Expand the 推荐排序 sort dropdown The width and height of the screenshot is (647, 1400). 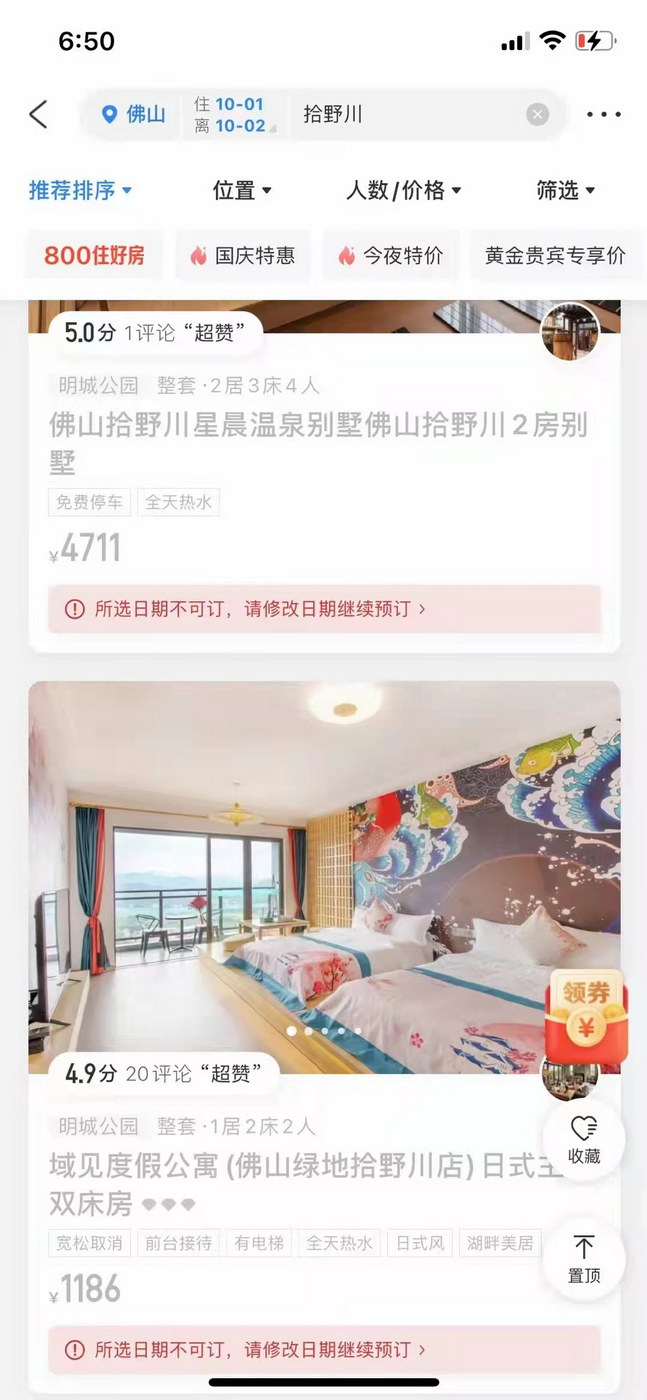point(80,190)
